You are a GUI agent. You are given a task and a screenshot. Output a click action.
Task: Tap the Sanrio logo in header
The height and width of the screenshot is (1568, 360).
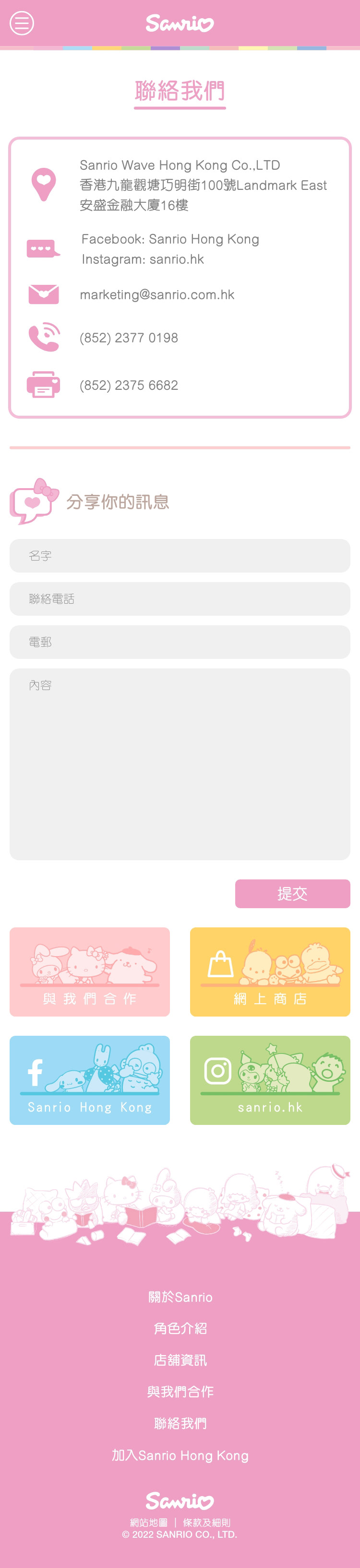point(180,23)
